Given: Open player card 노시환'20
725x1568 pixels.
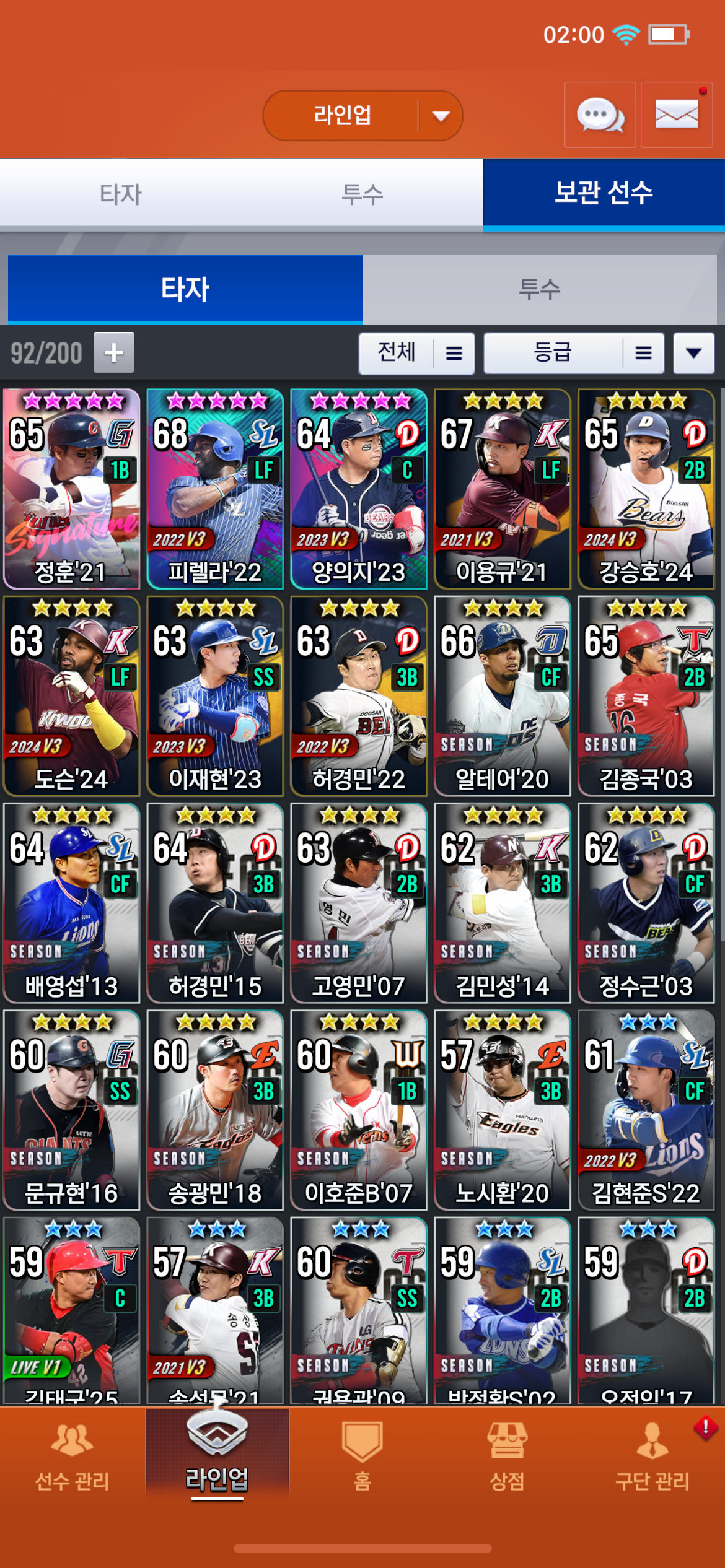Looking at the screenshot, I should coord(502,1109).
